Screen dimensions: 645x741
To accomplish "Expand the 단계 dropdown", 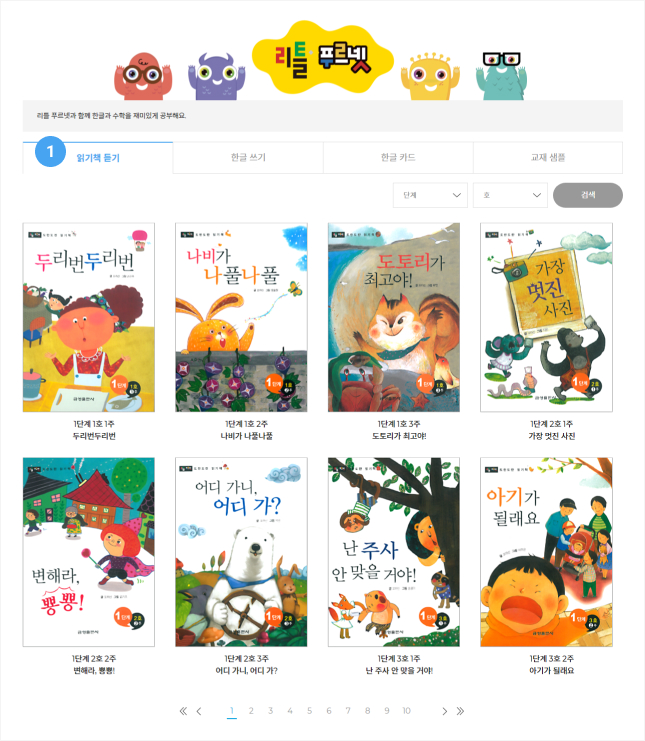I will (x=431, y=195).
